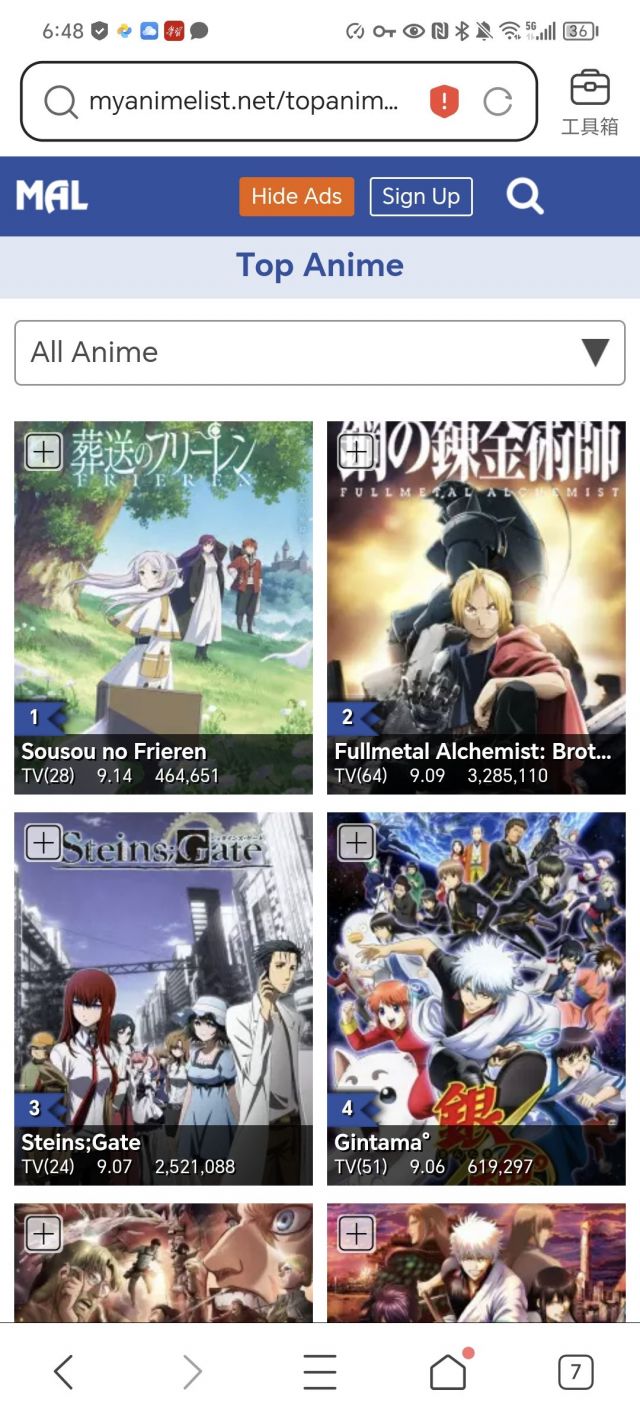Viewport: 640px width, 1422px height.
Task: Add Sousou no Frieren to list
Action: pyautogui.click(x=43, y=452)
